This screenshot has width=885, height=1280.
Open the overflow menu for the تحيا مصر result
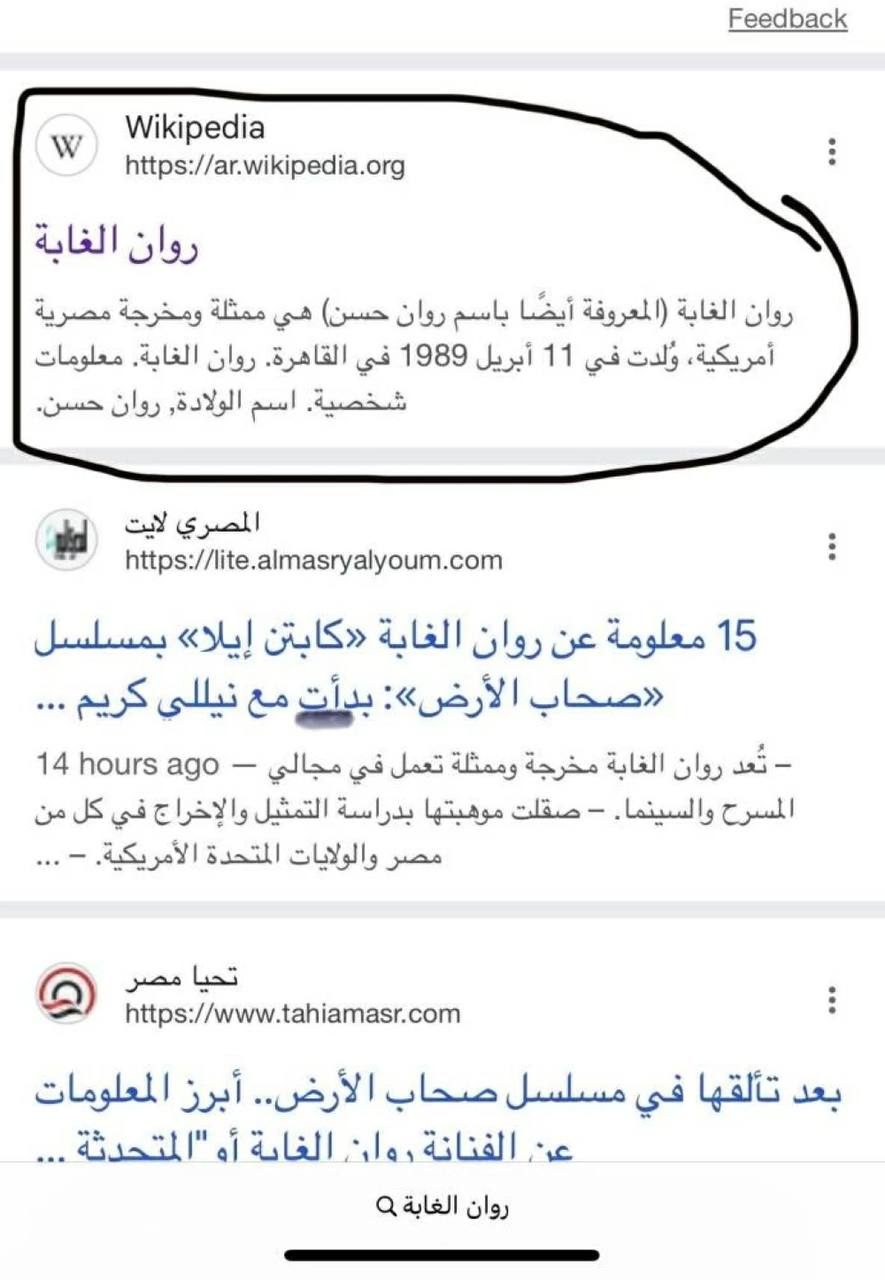(x=832, y=999)
